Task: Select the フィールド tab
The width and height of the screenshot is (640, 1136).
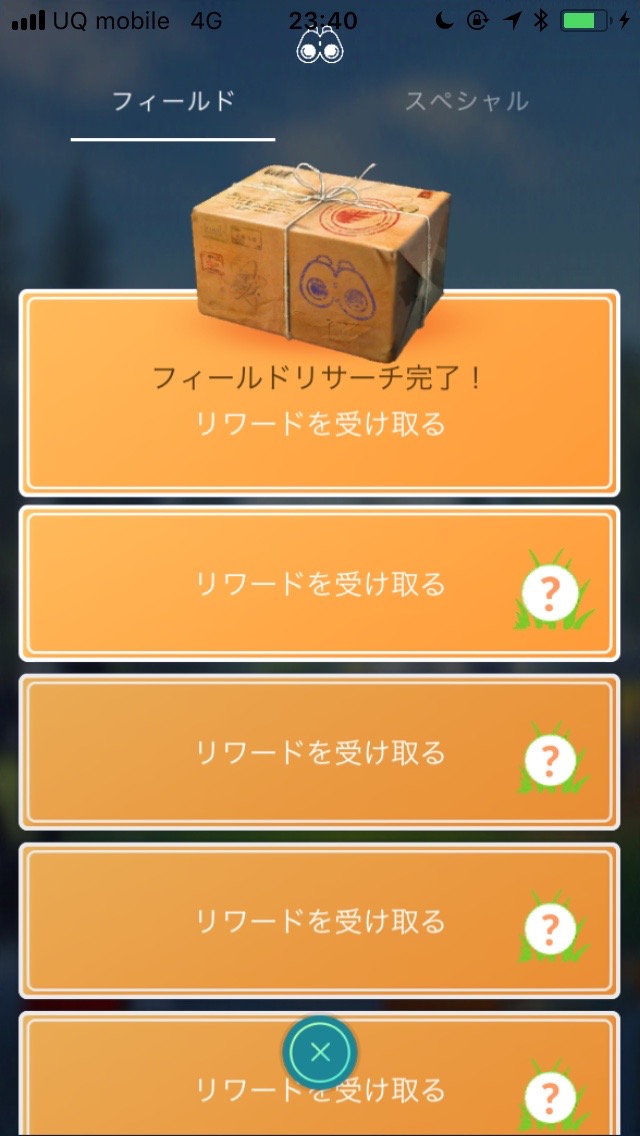Action: click(x=173, y=102)
